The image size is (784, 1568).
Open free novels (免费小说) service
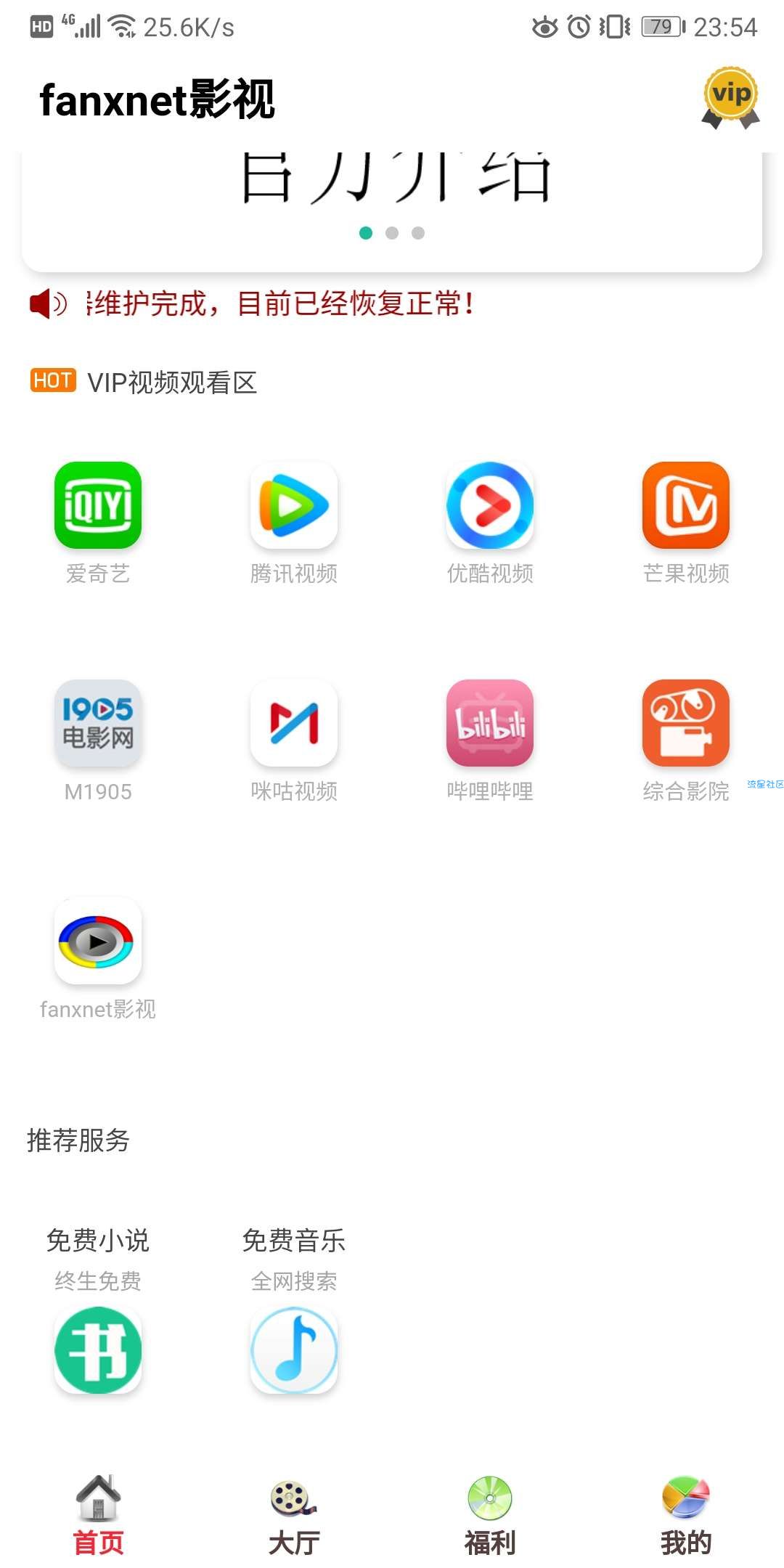[x=98, y=1349]
